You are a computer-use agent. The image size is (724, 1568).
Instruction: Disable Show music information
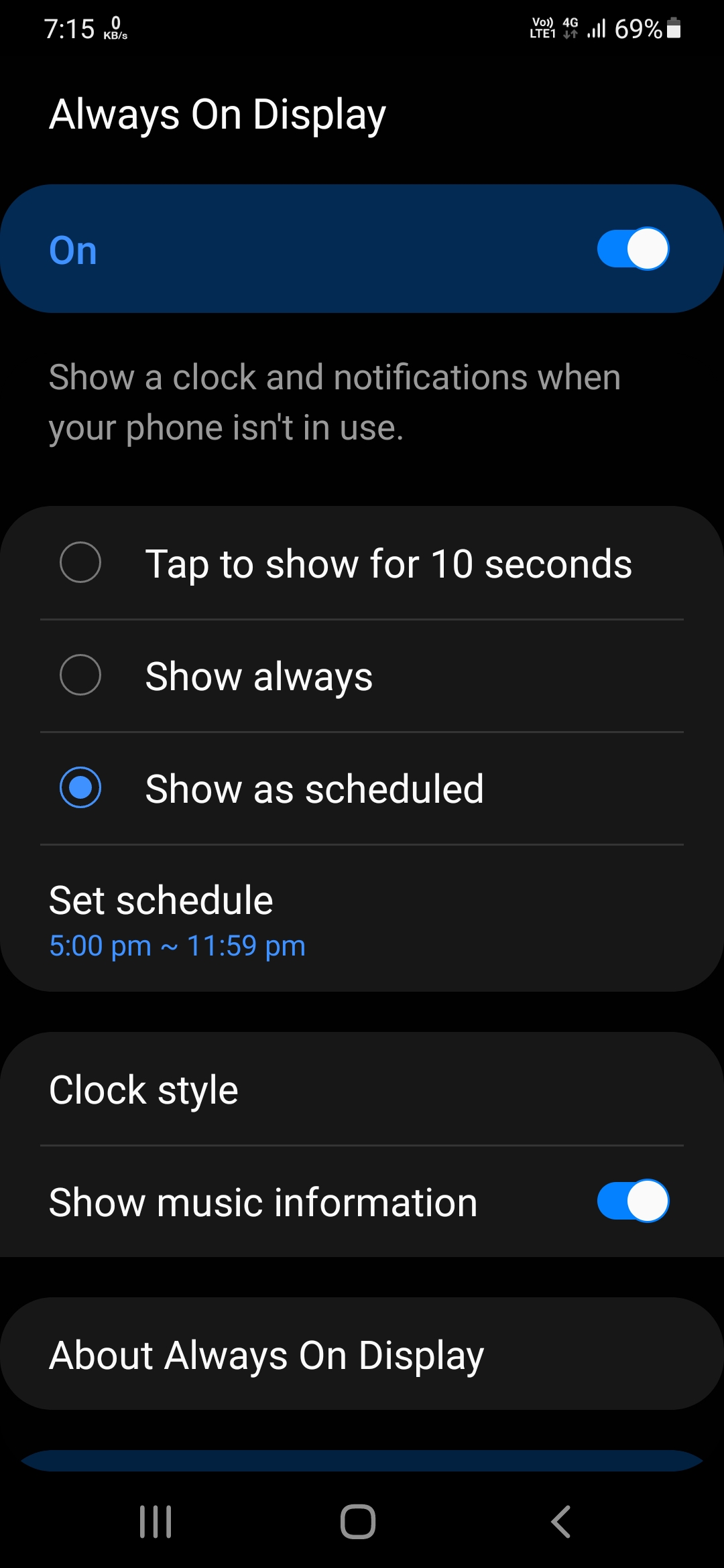tap(633, 1201)
